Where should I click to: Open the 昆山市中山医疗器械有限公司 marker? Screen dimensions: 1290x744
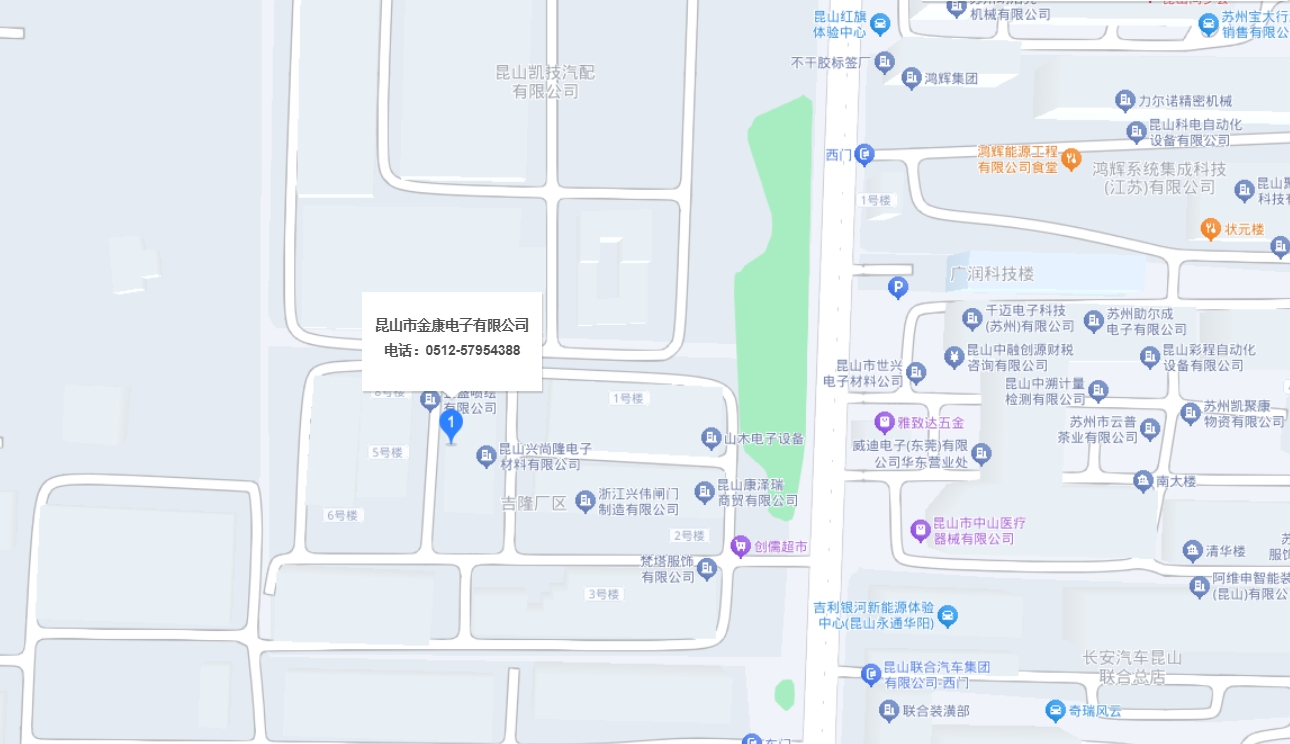tap(920, 530)
